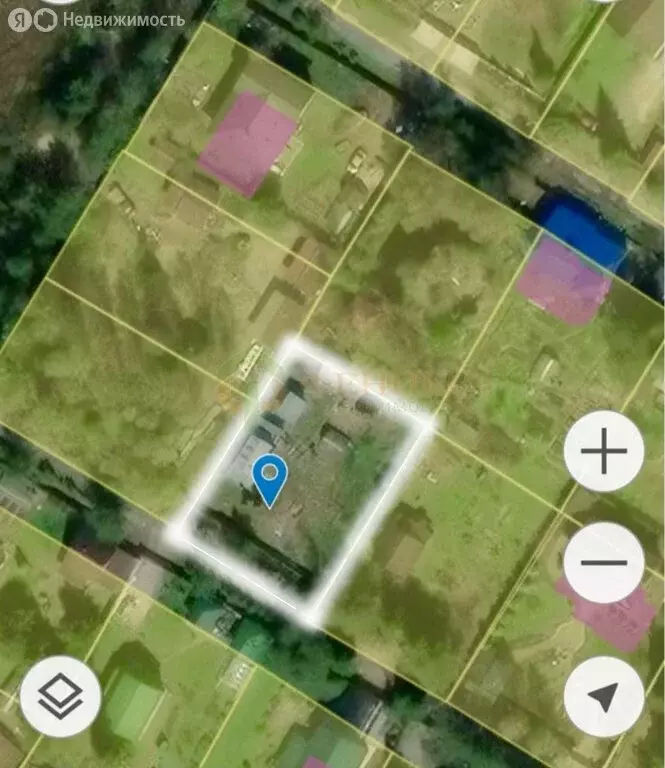Tap the blue location pin on plot
Viewport: 665px width, 768px height.
coord(269,478)
